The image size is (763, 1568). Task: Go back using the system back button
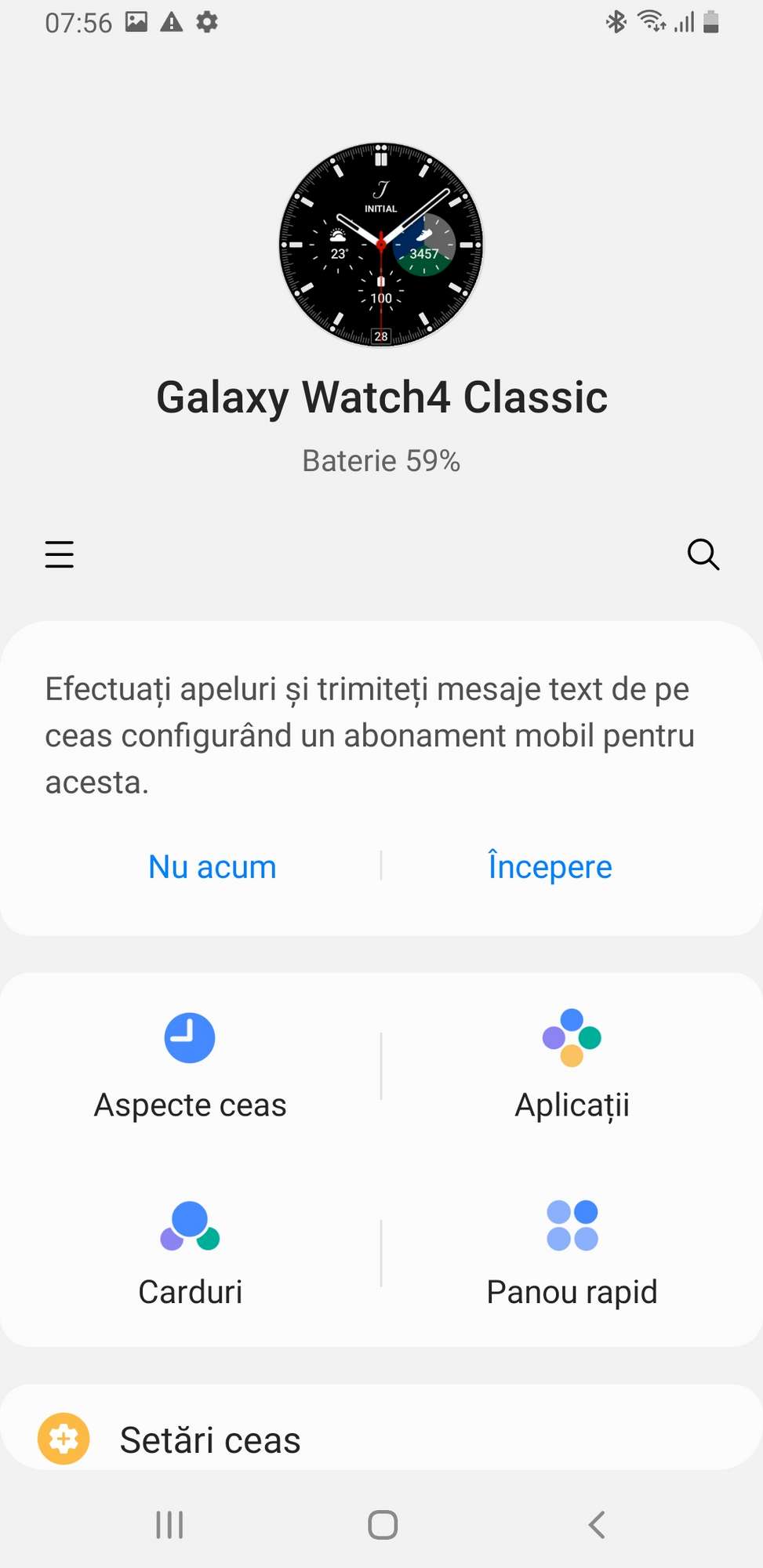(597, 1525)
